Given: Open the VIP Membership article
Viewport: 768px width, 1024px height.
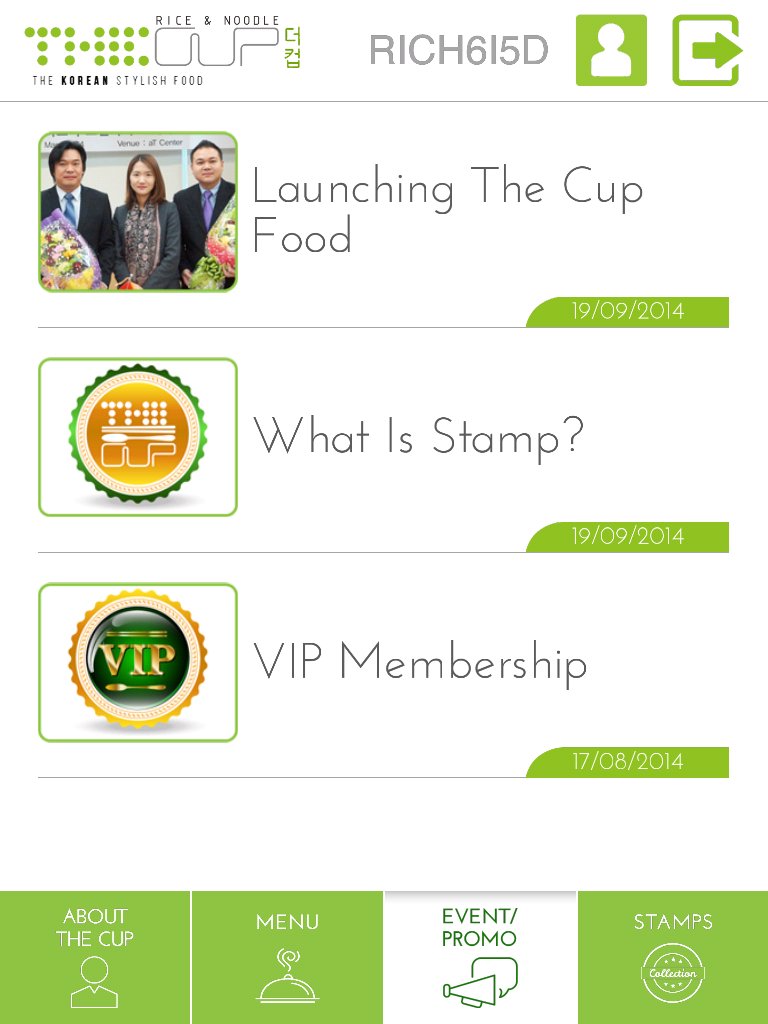Looking at the screenshot, I should tap(421, 662).
